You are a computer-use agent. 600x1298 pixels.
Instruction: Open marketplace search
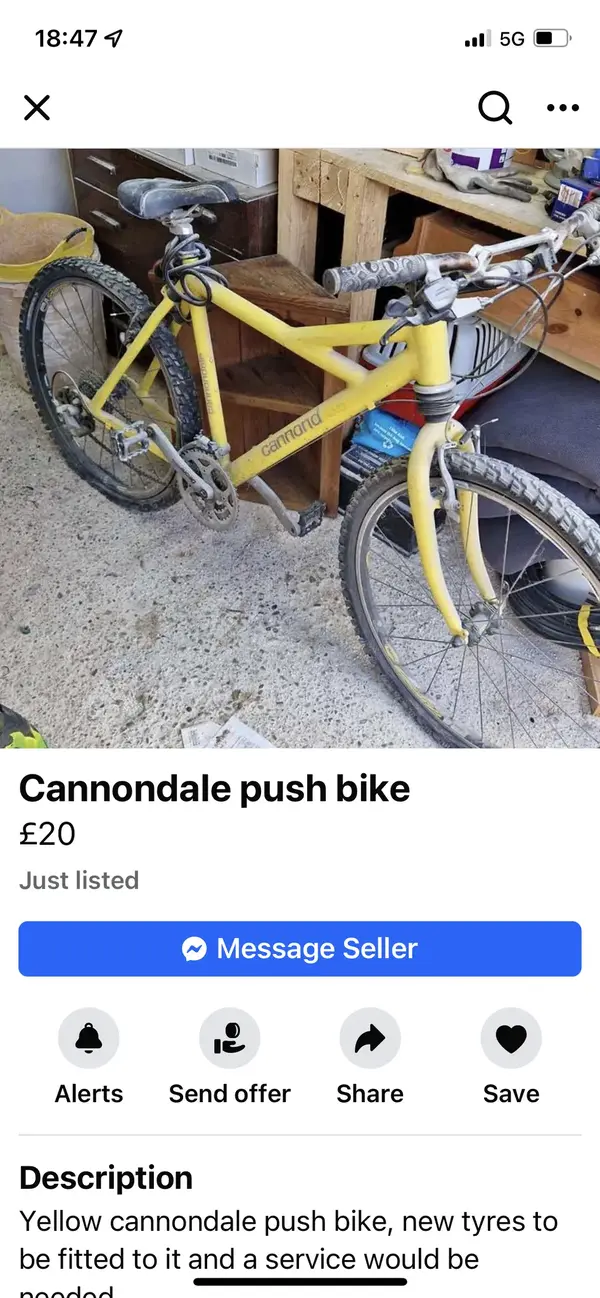[x=494, y=107]
